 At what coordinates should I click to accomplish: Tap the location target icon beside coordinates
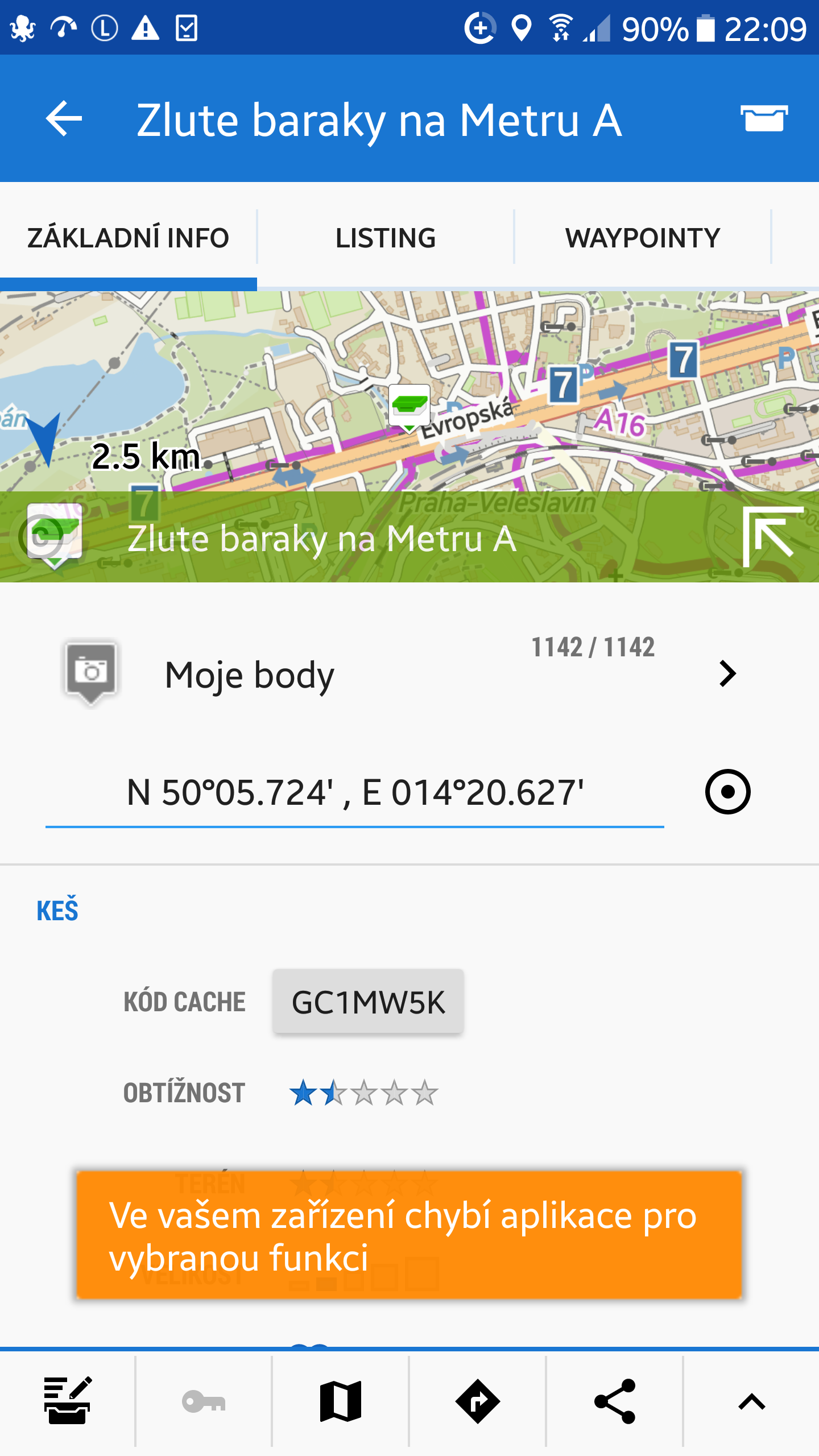(727, 792)
